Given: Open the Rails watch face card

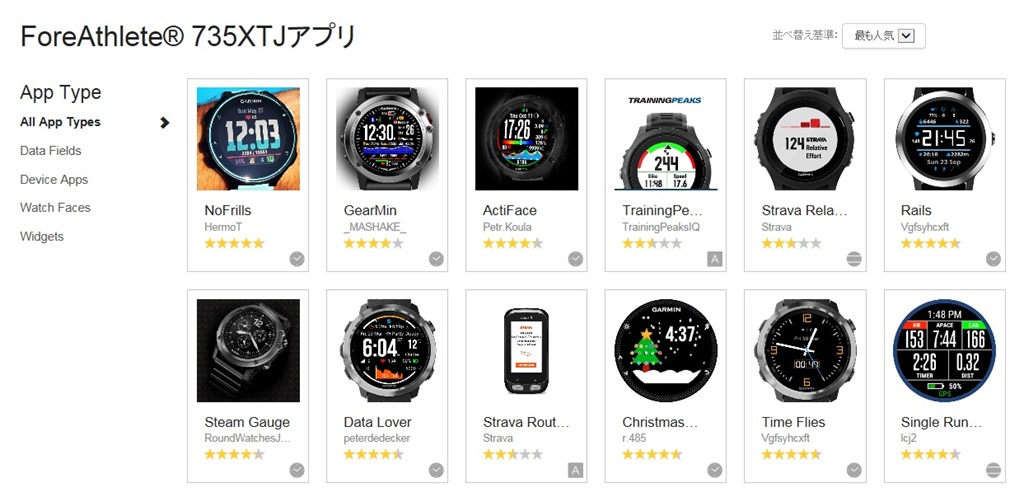Looking at the screenshot, I should pyautogui.click(x=945, y=175).
